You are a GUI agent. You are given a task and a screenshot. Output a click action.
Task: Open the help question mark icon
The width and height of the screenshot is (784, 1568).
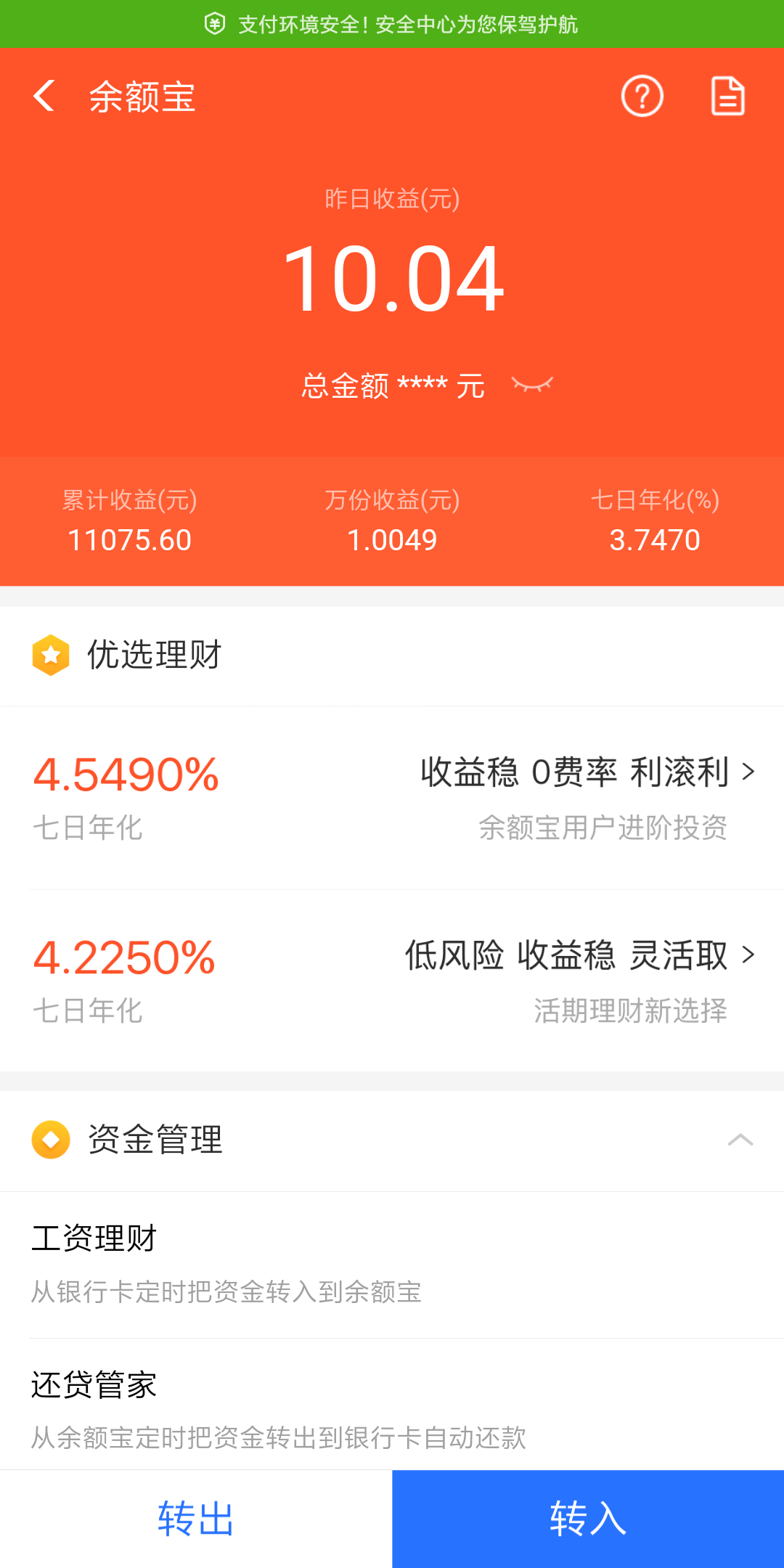[642, 96]
